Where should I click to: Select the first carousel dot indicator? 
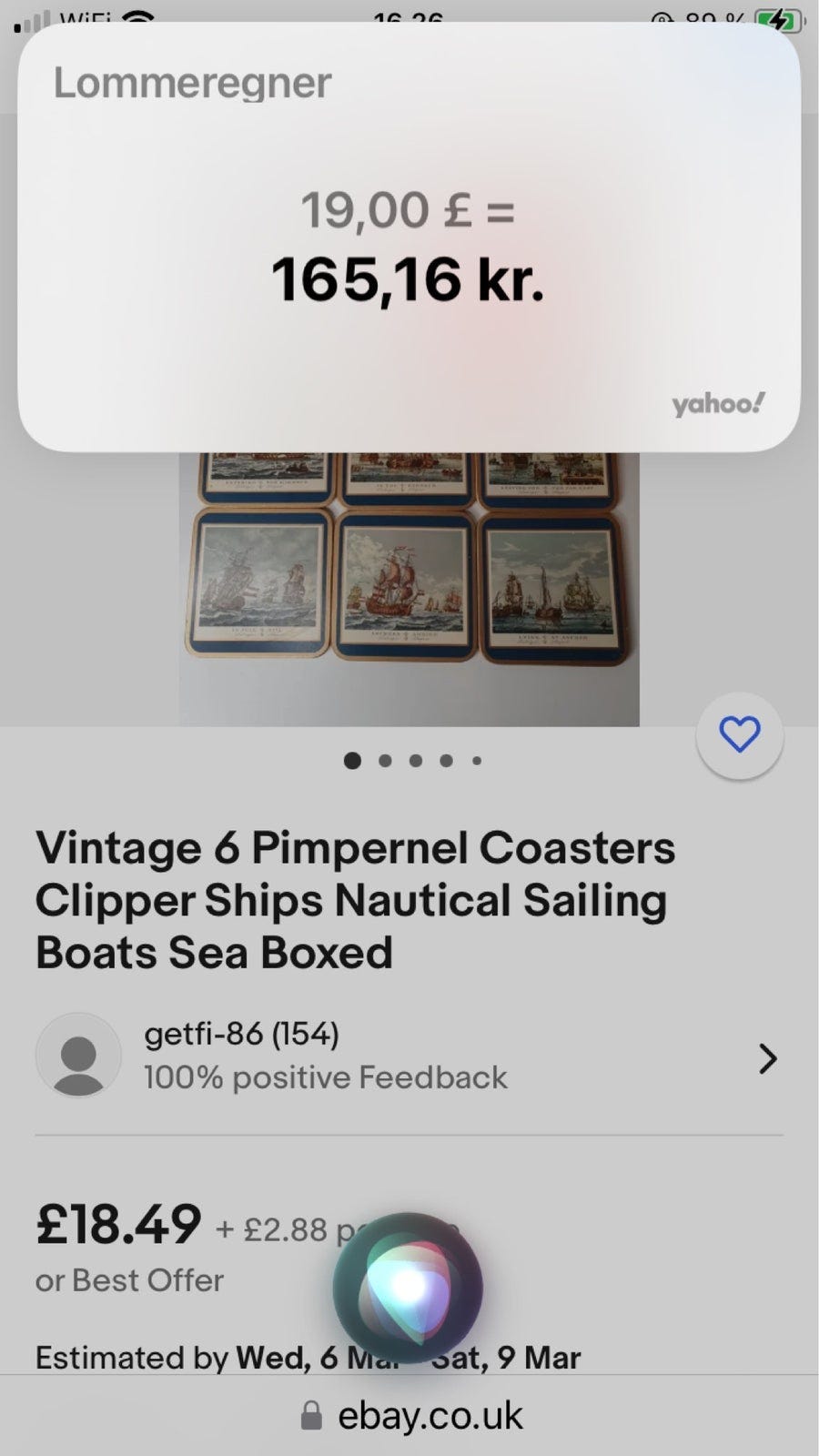[352, 761]
